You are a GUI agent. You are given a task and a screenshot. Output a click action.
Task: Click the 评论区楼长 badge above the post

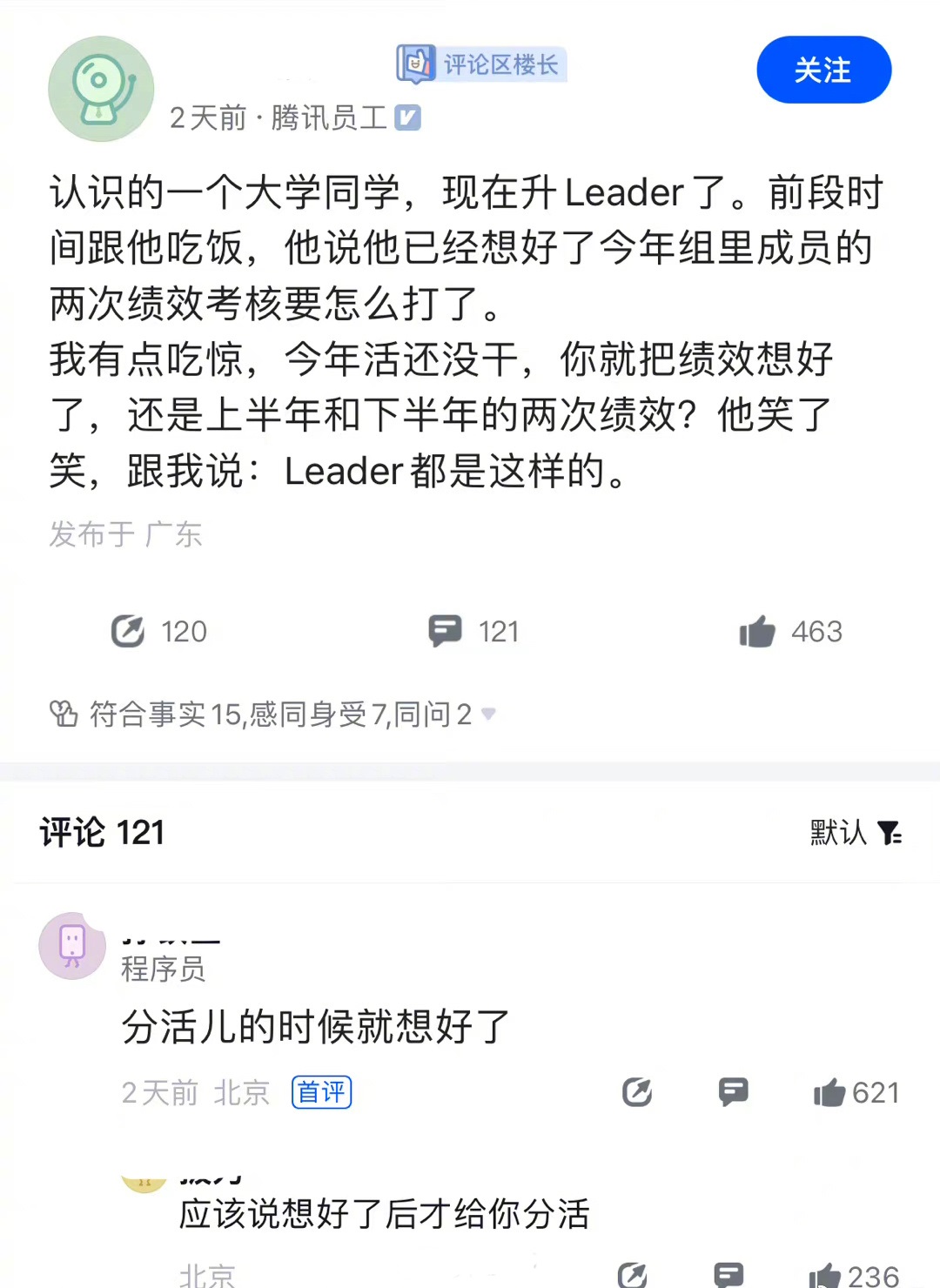tap(480, 64)
